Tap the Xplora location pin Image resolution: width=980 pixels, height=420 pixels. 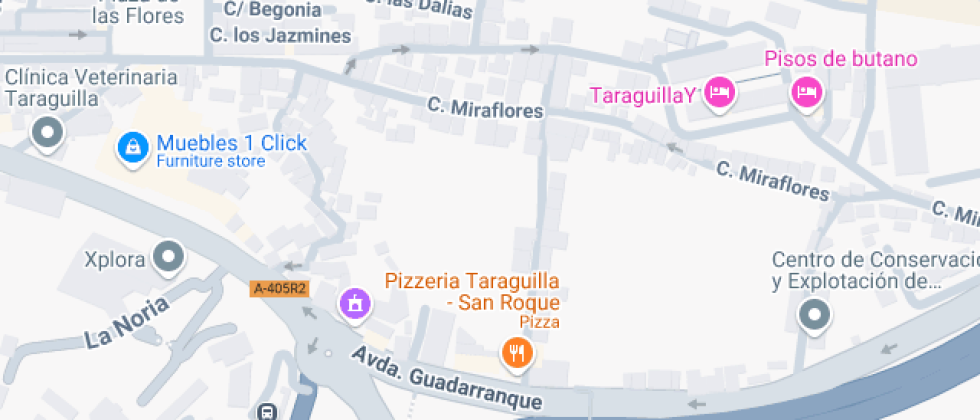167,257
